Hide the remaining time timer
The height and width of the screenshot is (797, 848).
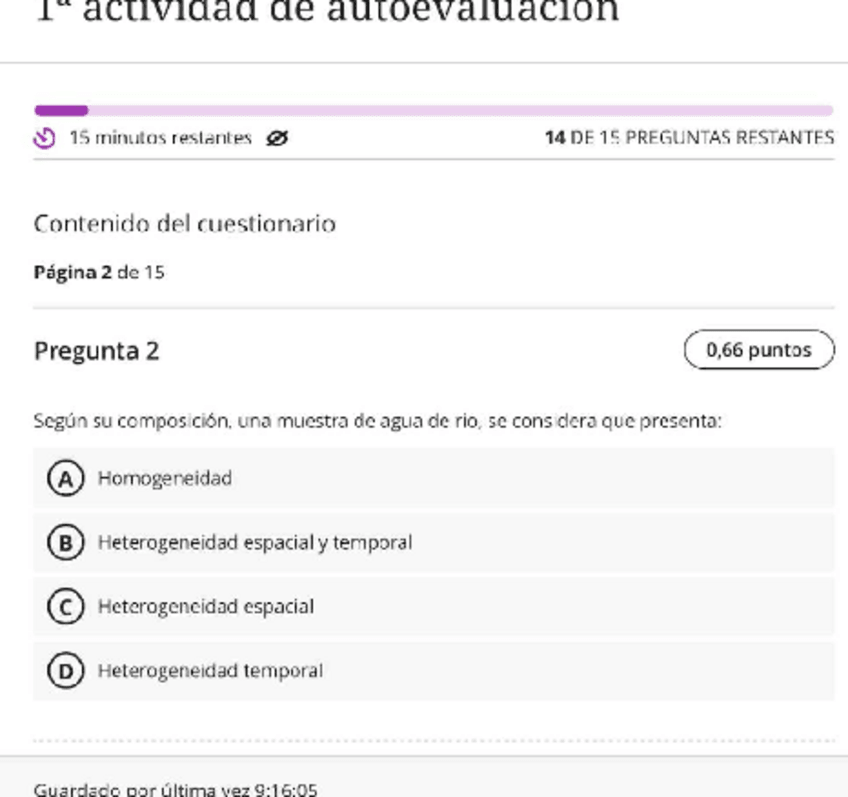pyautogui.click(x=276, y=138)
